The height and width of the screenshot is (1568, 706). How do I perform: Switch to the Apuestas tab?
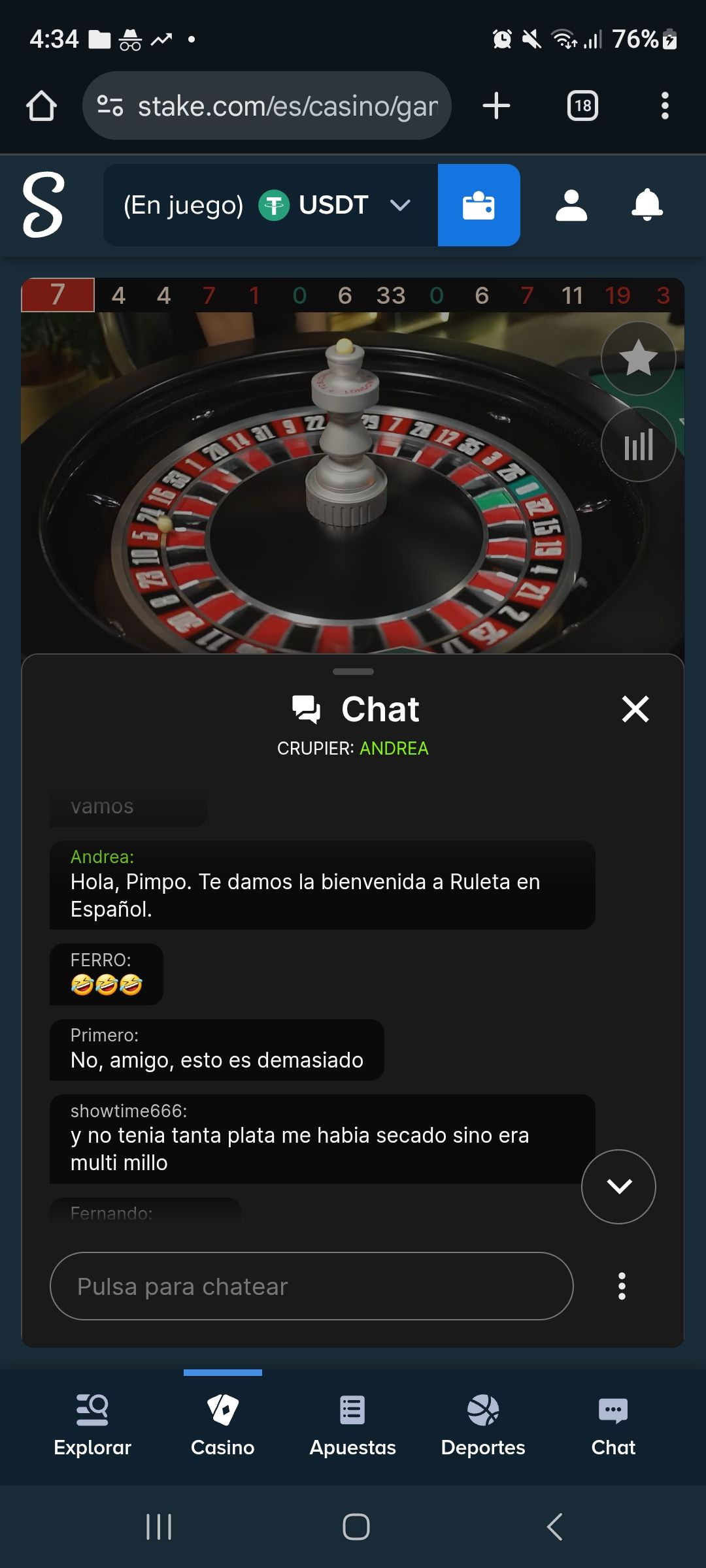tap(352, 1424)
